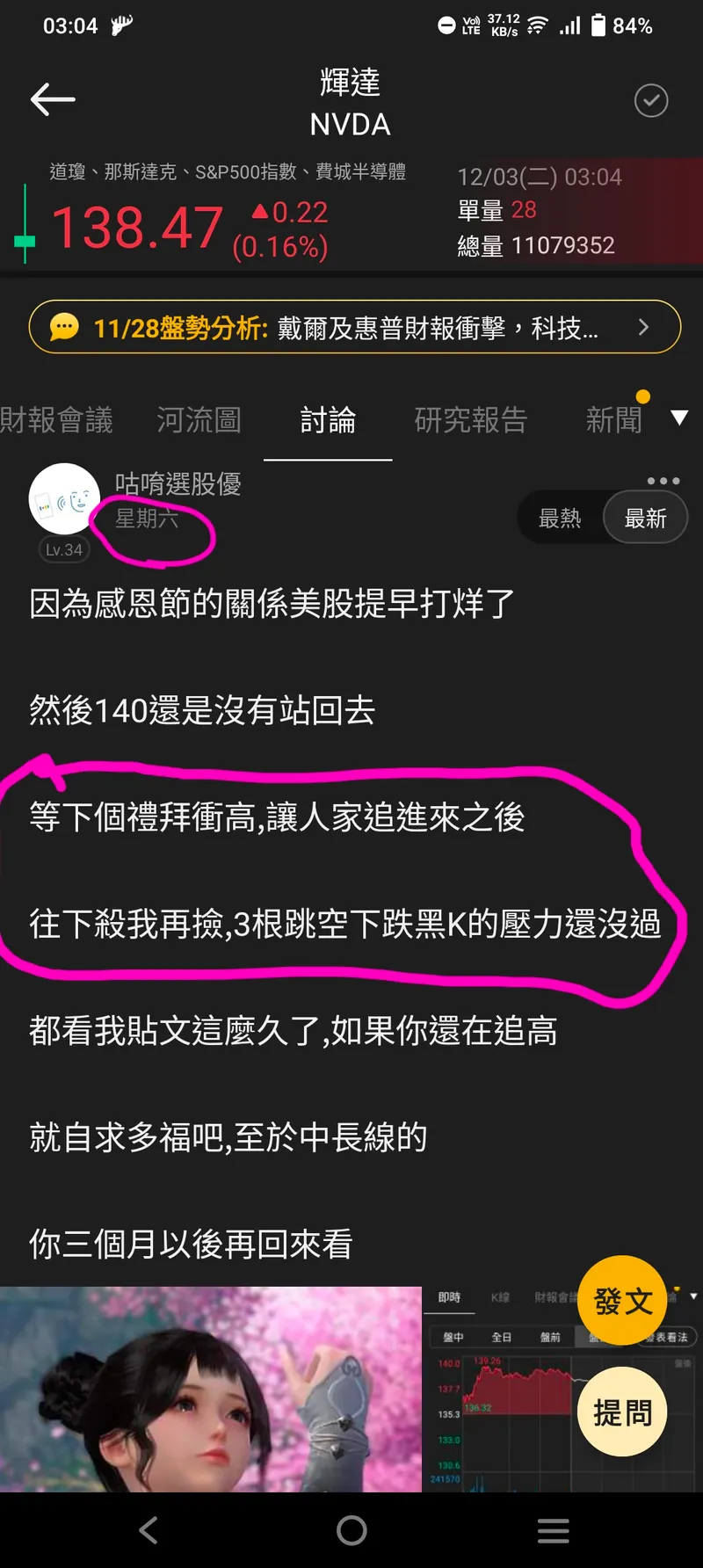Image resolution: width=703 pixels, height=1568 pixels.
Task: Open the post's three-dot menu
Action: click(x=663, y=481)
